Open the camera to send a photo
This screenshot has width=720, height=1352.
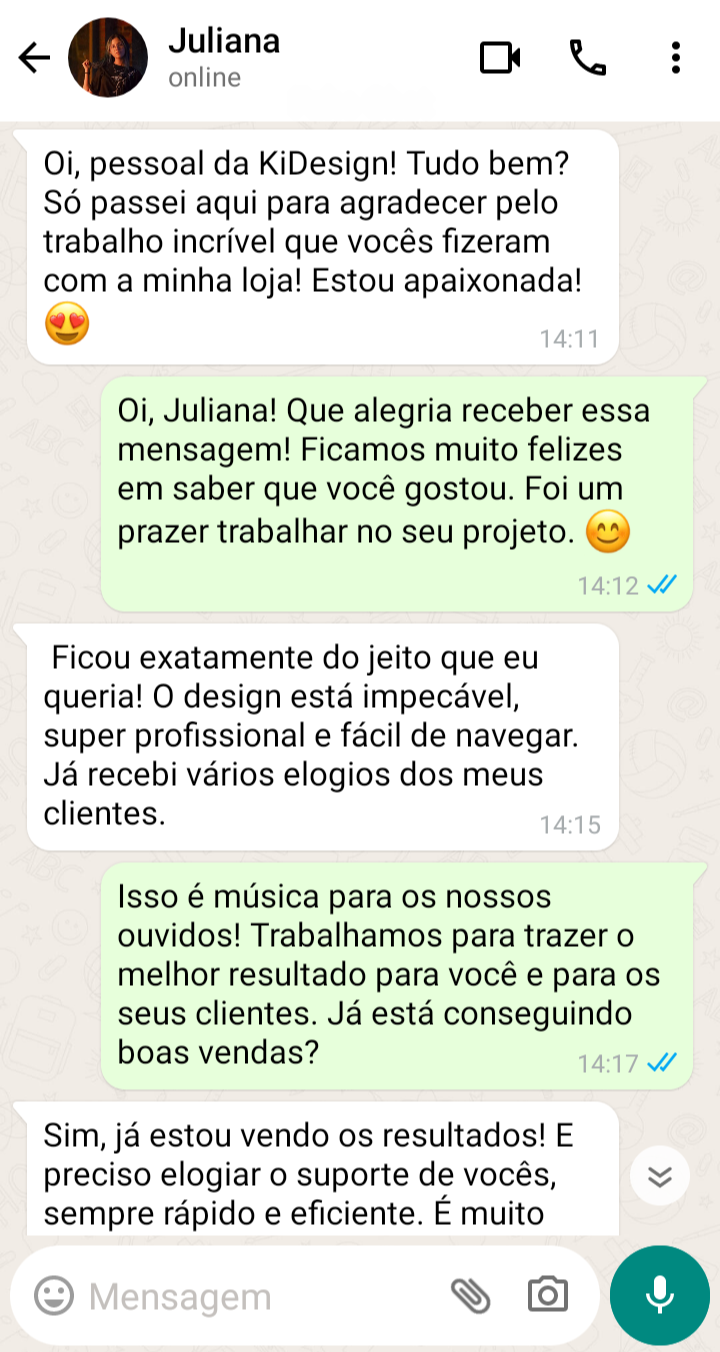pyautogui.click(x=548, y=1297)
